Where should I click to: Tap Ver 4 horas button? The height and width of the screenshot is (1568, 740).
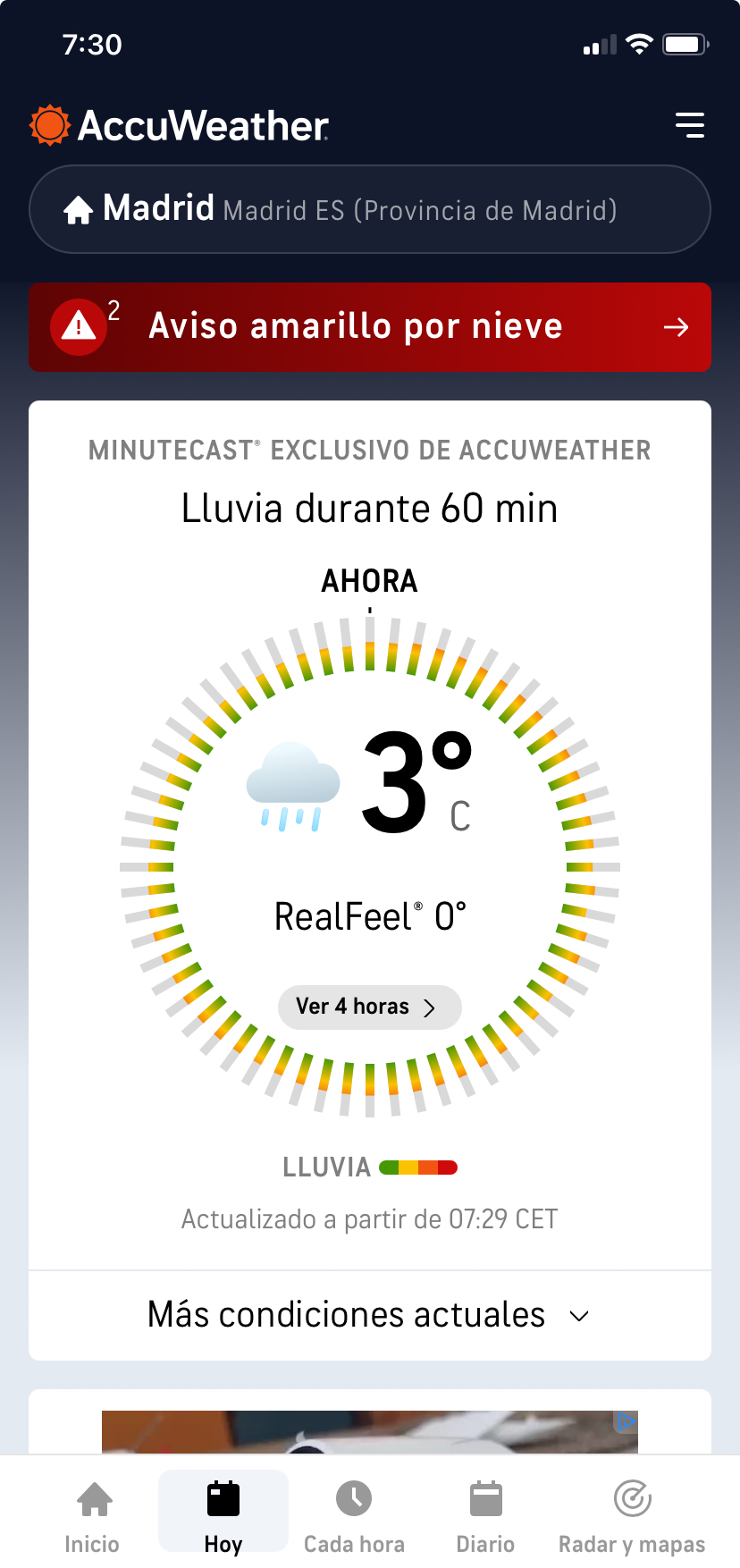coord(369,1007)
